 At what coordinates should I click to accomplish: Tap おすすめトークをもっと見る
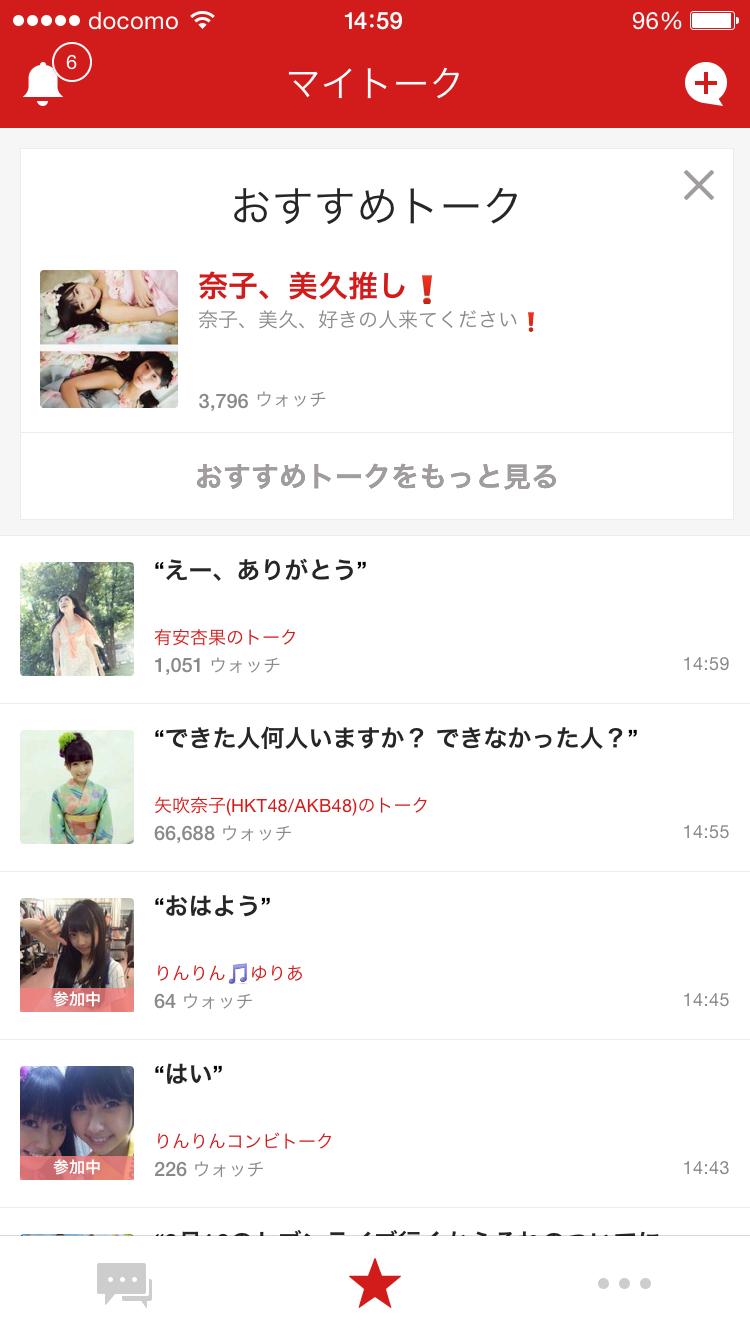pyautogui.click(x=376, y=476)
